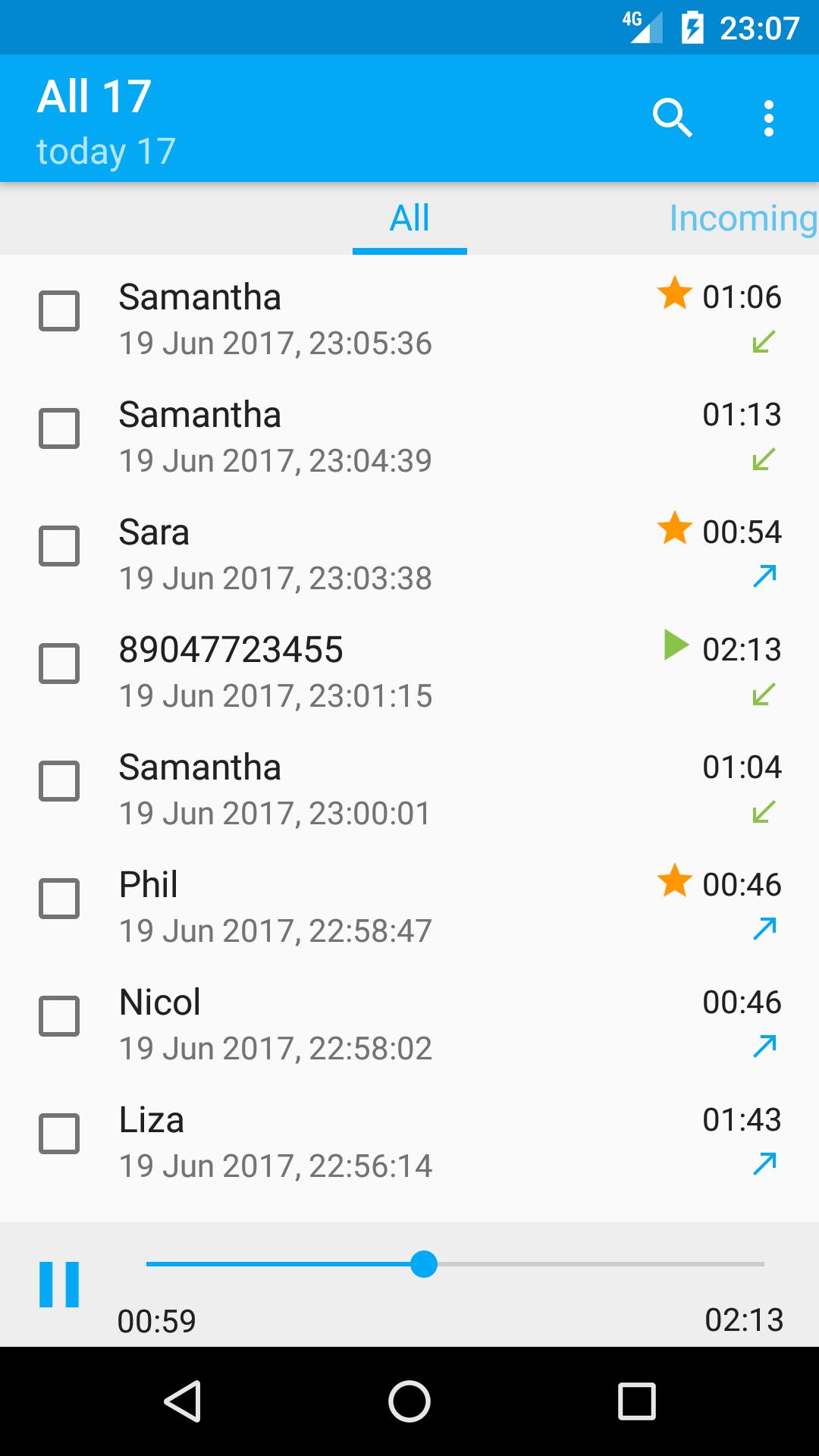The width and height of the screenshot is (819, 1456).
Task: Open the three-dot overflow menu
Action: [x=768, y=118]
